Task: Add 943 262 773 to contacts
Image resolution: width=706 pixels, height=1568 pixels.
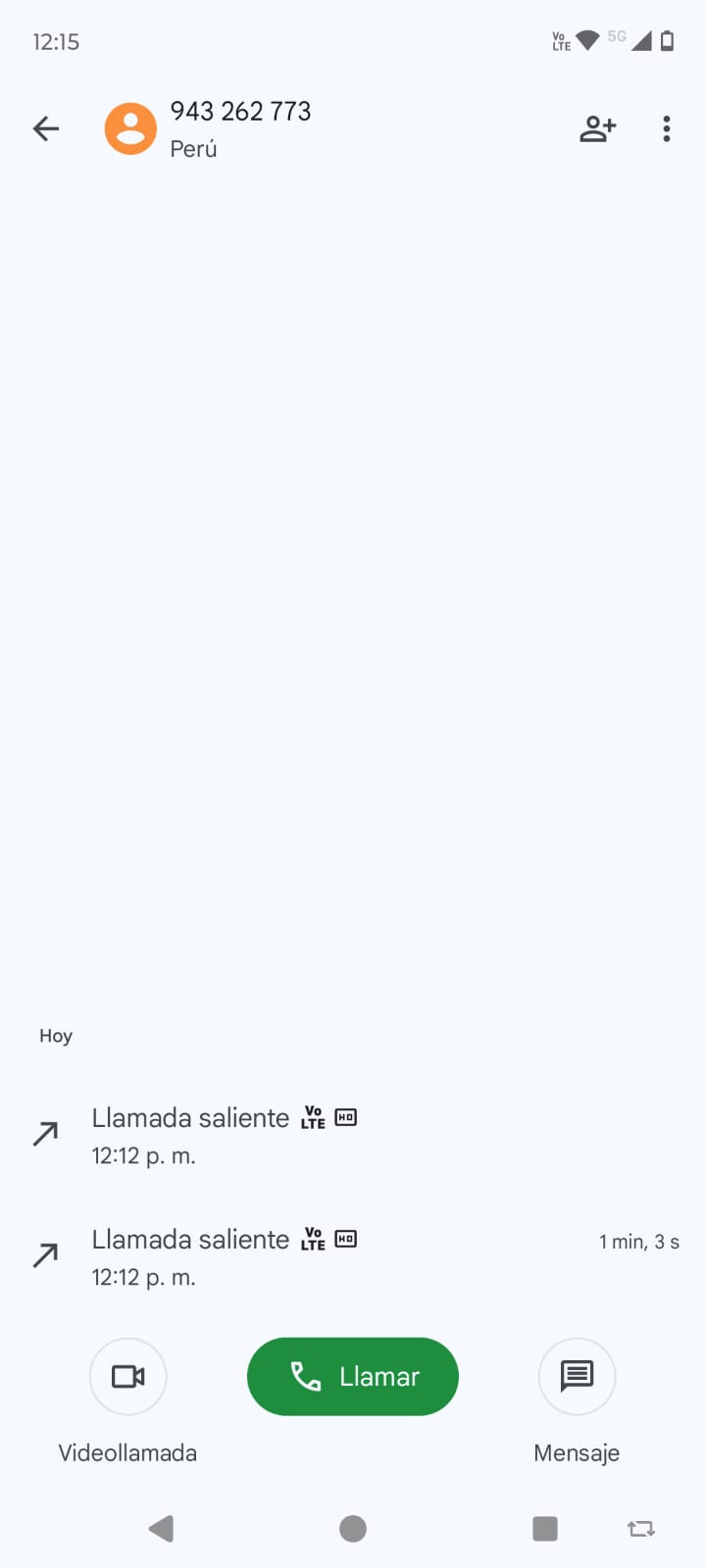Action: [x=597, y=128]
